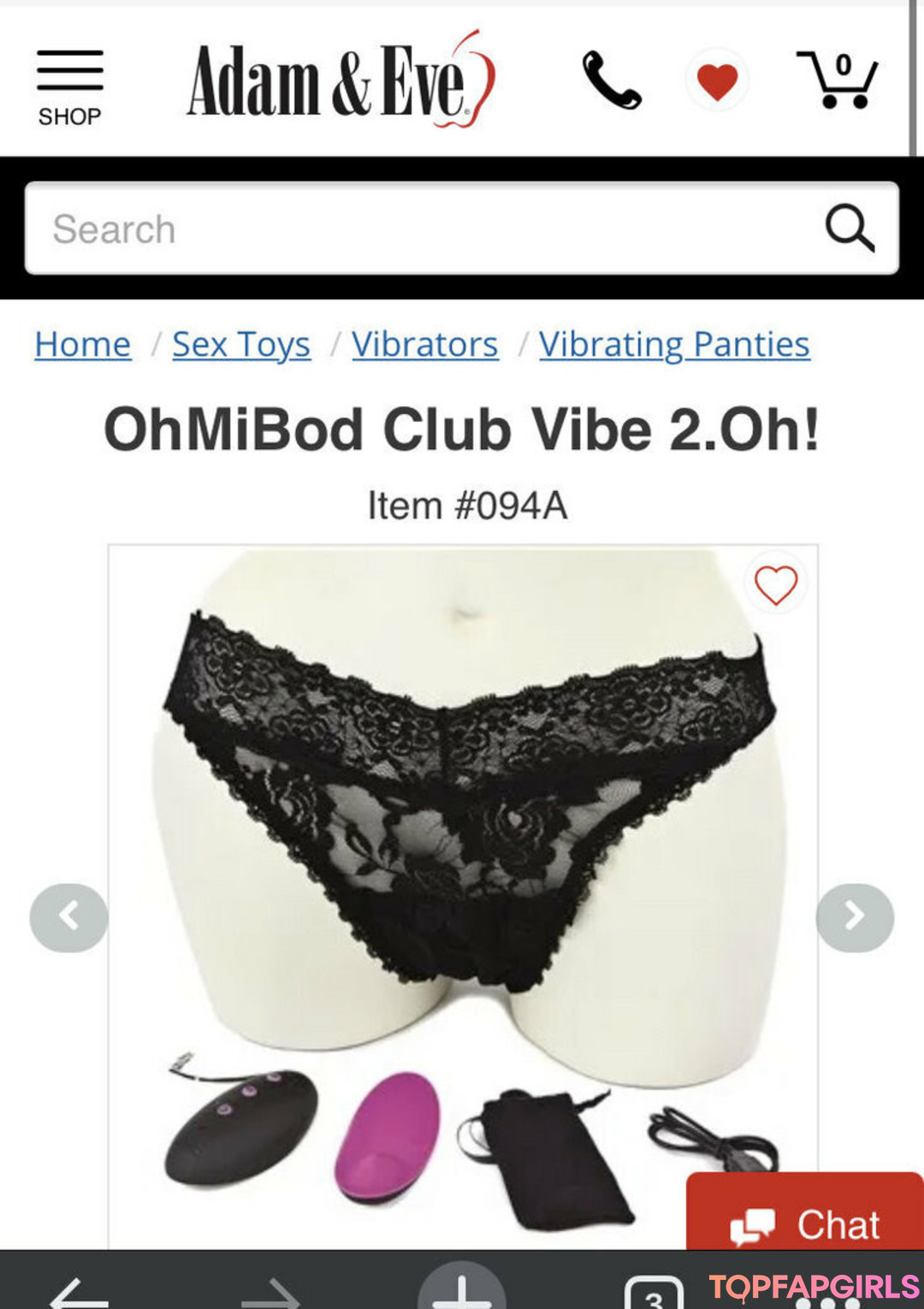Add product to favorites with heart outline

coord(775,585)
